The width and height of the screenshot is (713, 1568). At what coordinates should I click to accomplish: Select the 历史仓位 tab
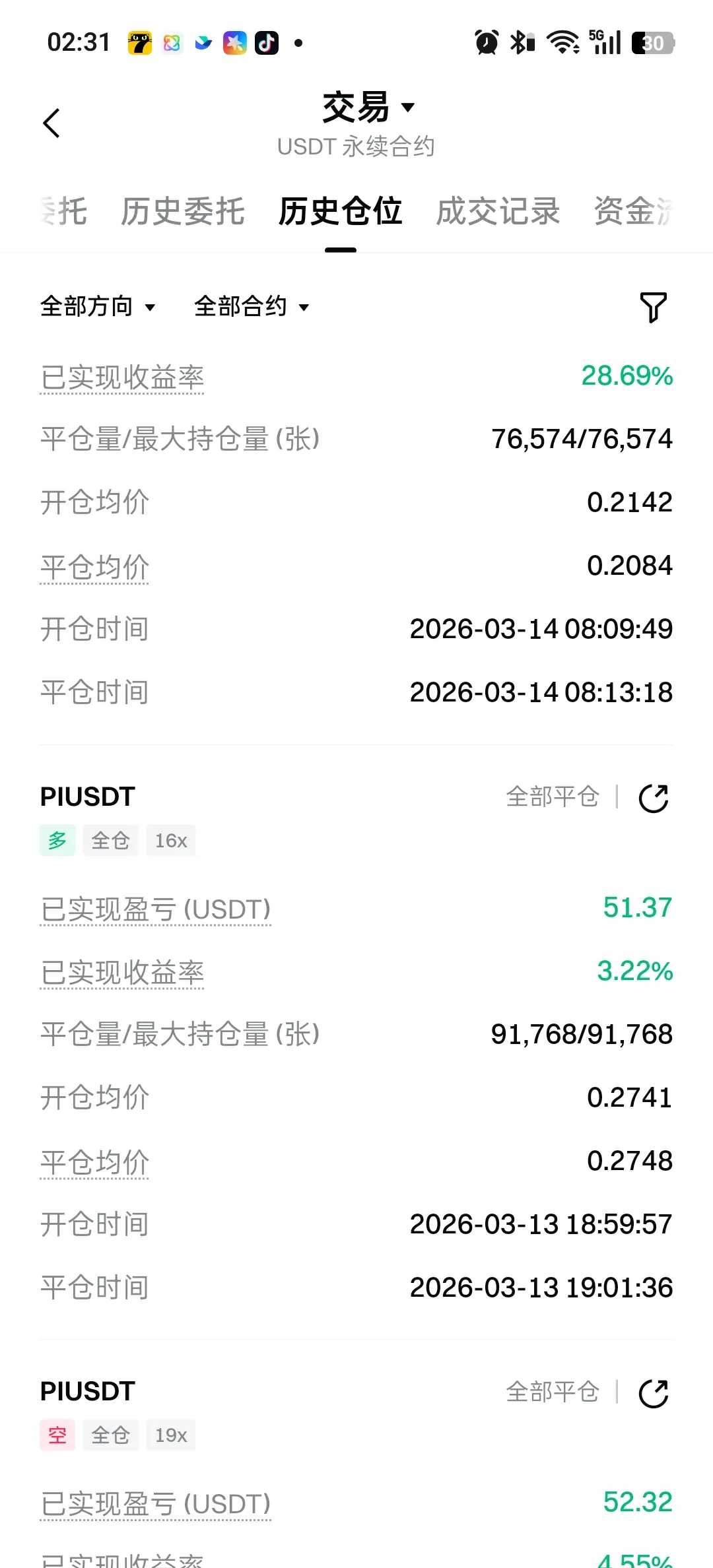(x=340, y=212)
